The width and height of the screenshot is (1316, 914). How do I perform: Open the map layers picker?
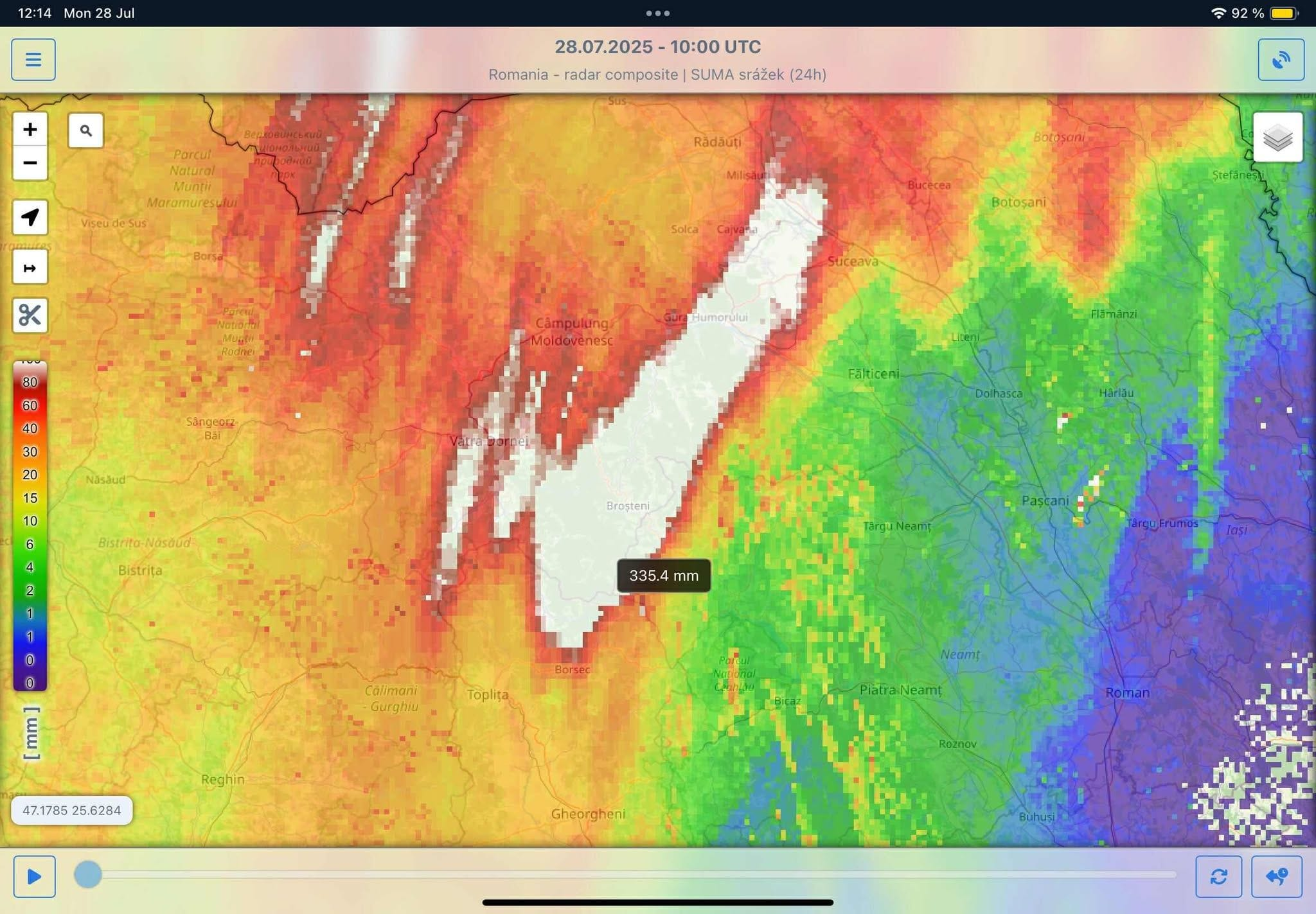[x=1277, y=137]
